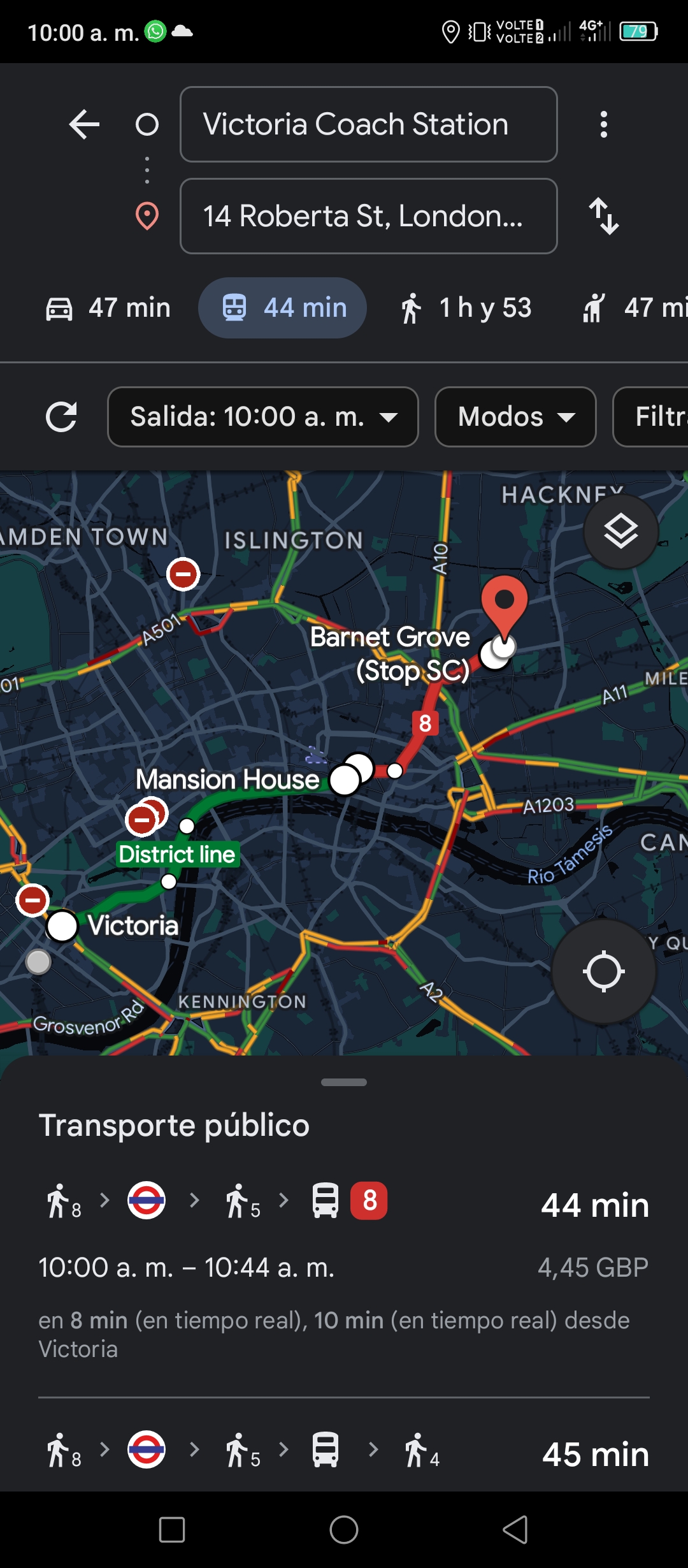Viewport: 688px width, 1568px height.
Task: Center map on my location
Action: (604, 971)
